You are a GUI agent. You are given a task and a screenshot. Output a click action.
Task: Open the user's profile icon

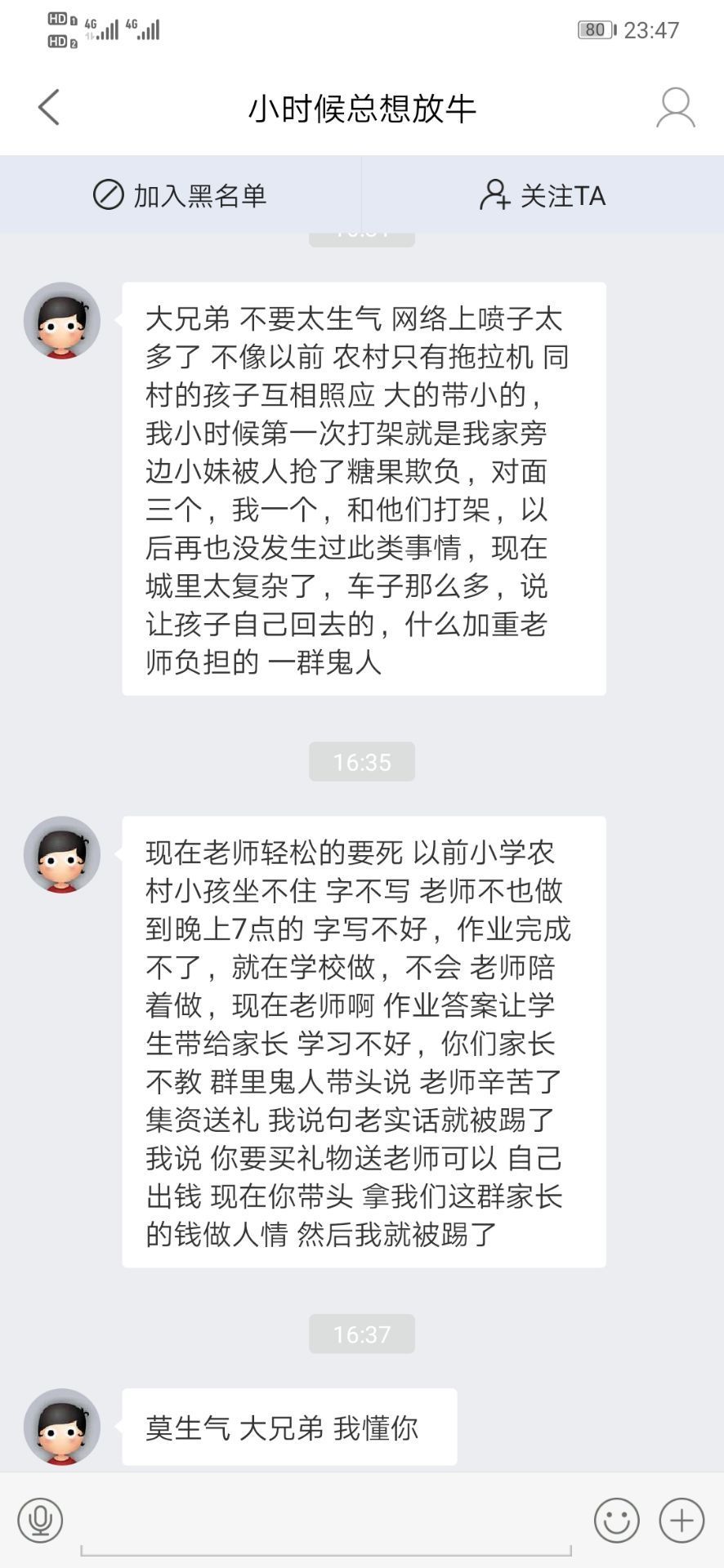click(x=675, y=108)
